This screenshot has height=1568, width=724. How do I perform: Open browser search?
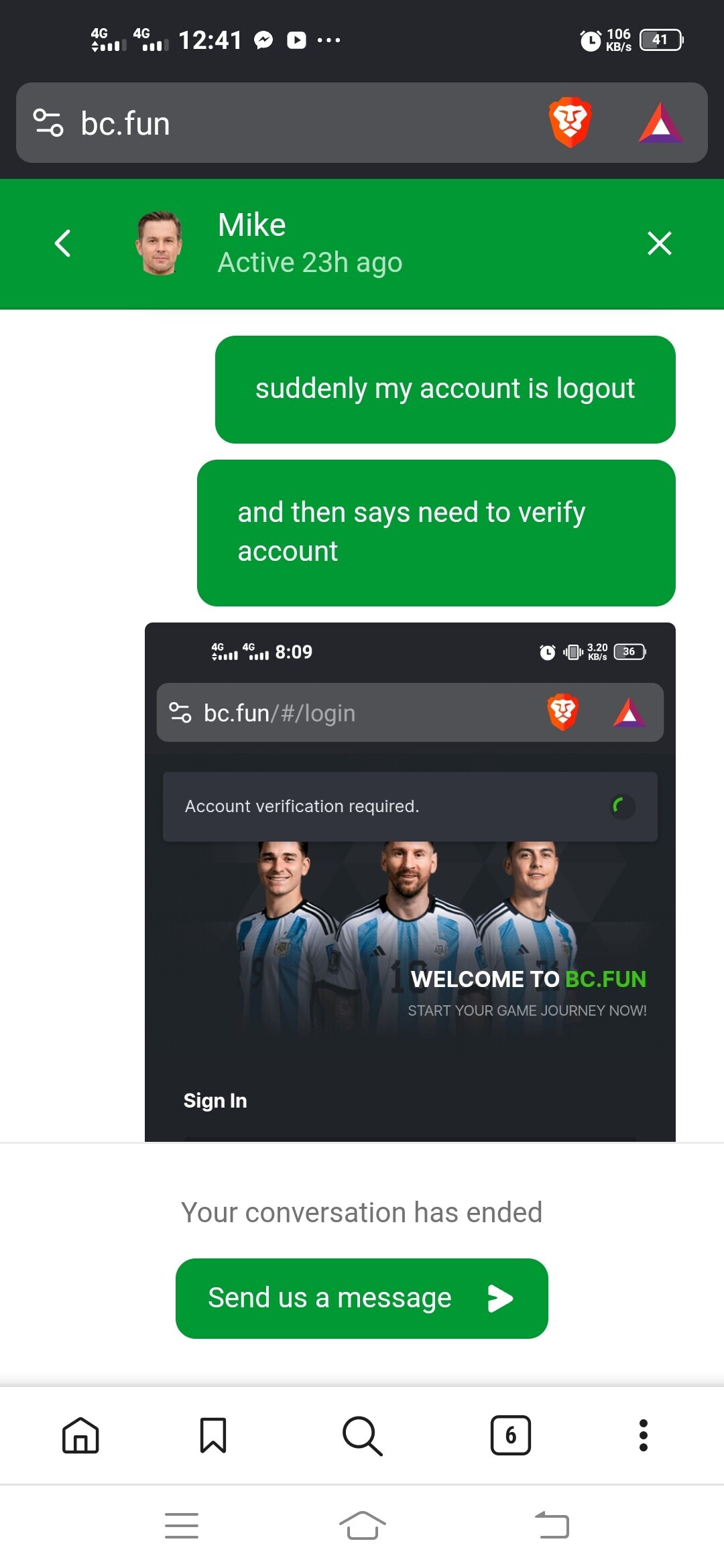pos(362,1435)
